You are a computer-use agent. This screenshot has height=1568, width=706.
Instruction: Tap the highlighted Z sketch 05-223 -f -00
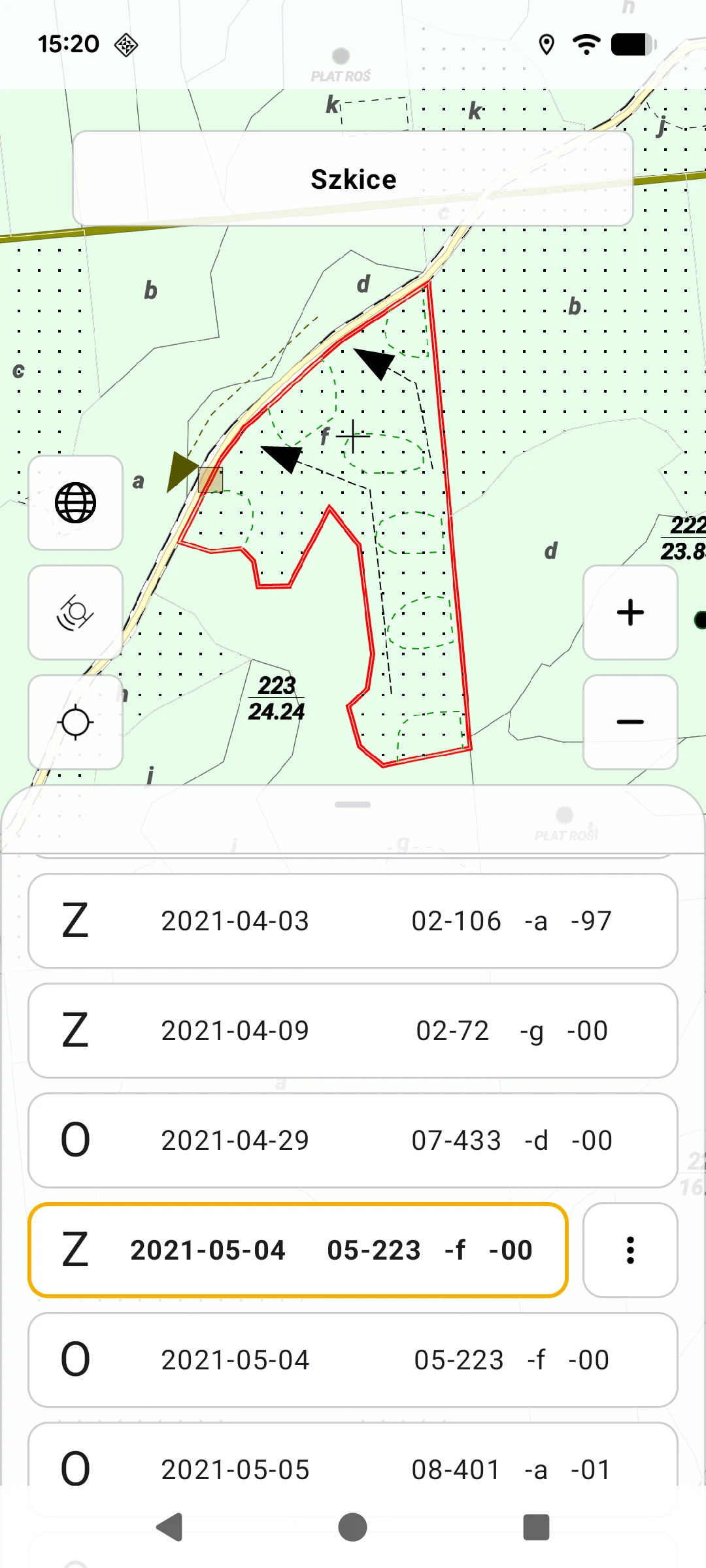pos(298,1250)
